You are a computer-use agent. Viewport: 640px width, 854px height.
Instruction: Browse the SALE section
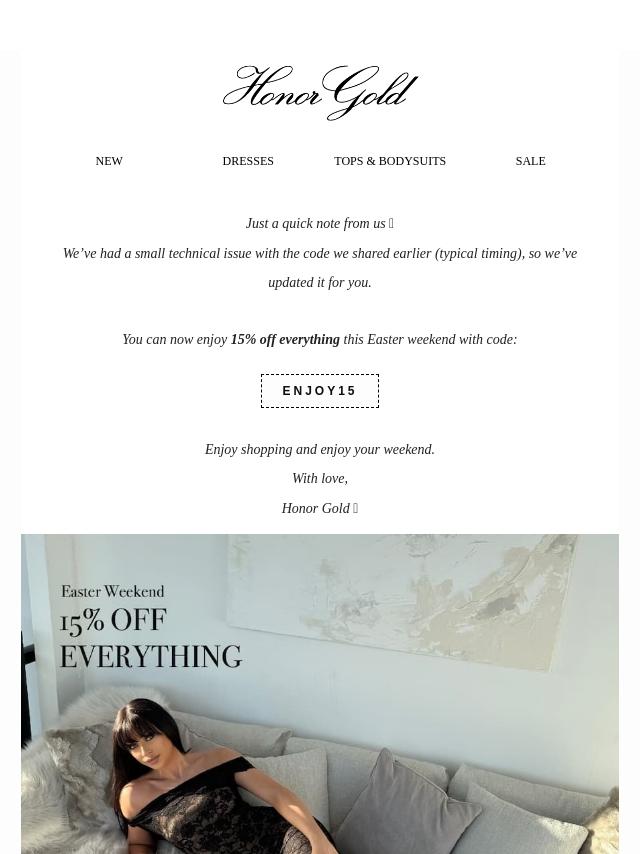530,161
